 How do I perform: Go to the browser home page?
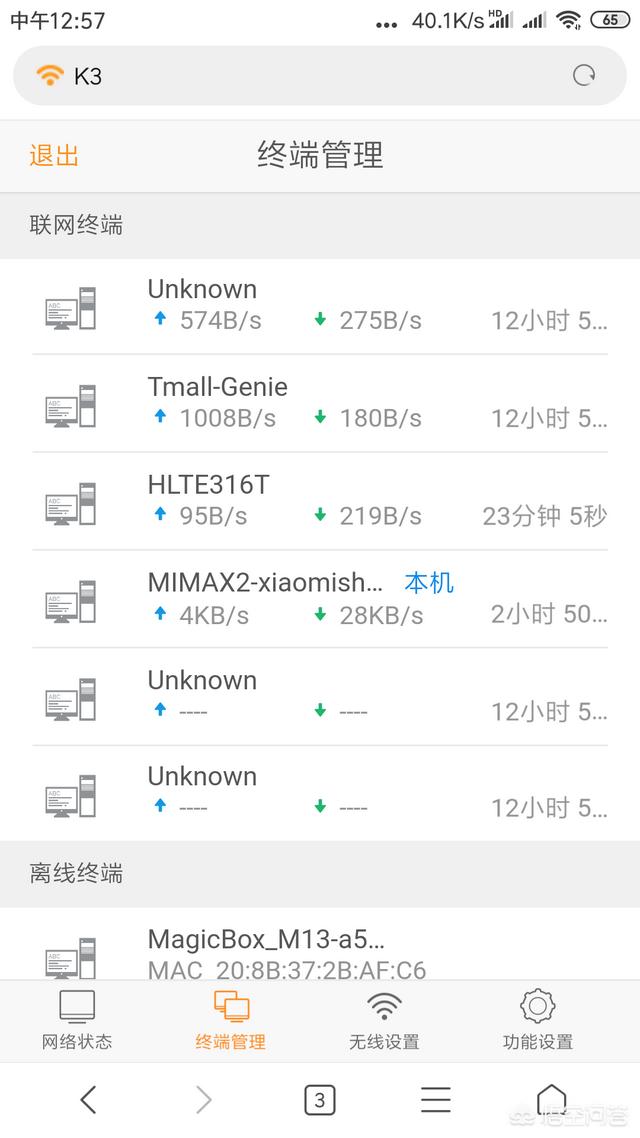pos(551,1100)
